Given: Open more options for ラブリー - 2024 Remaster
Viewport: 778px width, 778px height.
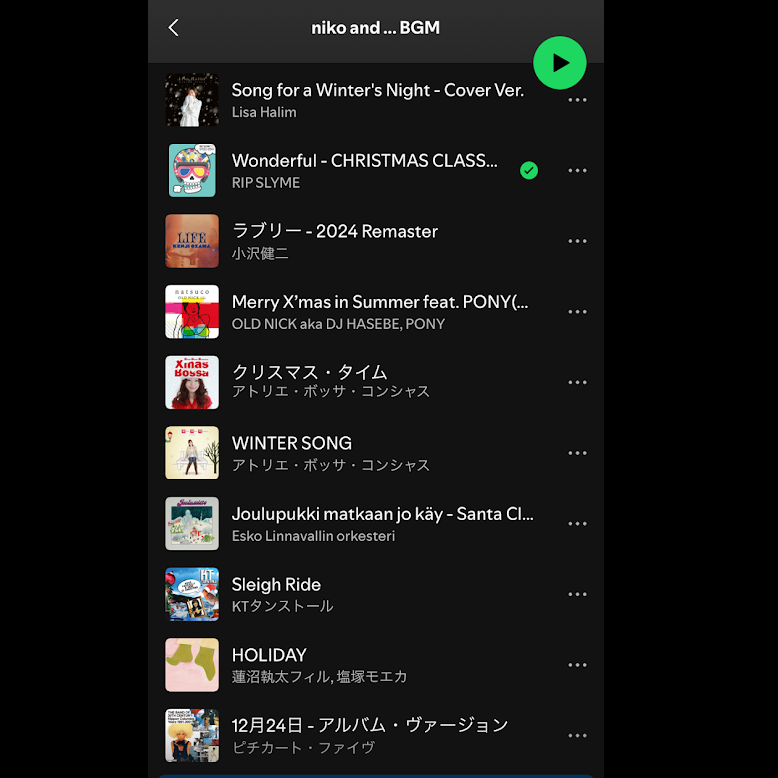Looking at the screenshot, I should pos(577,241).
